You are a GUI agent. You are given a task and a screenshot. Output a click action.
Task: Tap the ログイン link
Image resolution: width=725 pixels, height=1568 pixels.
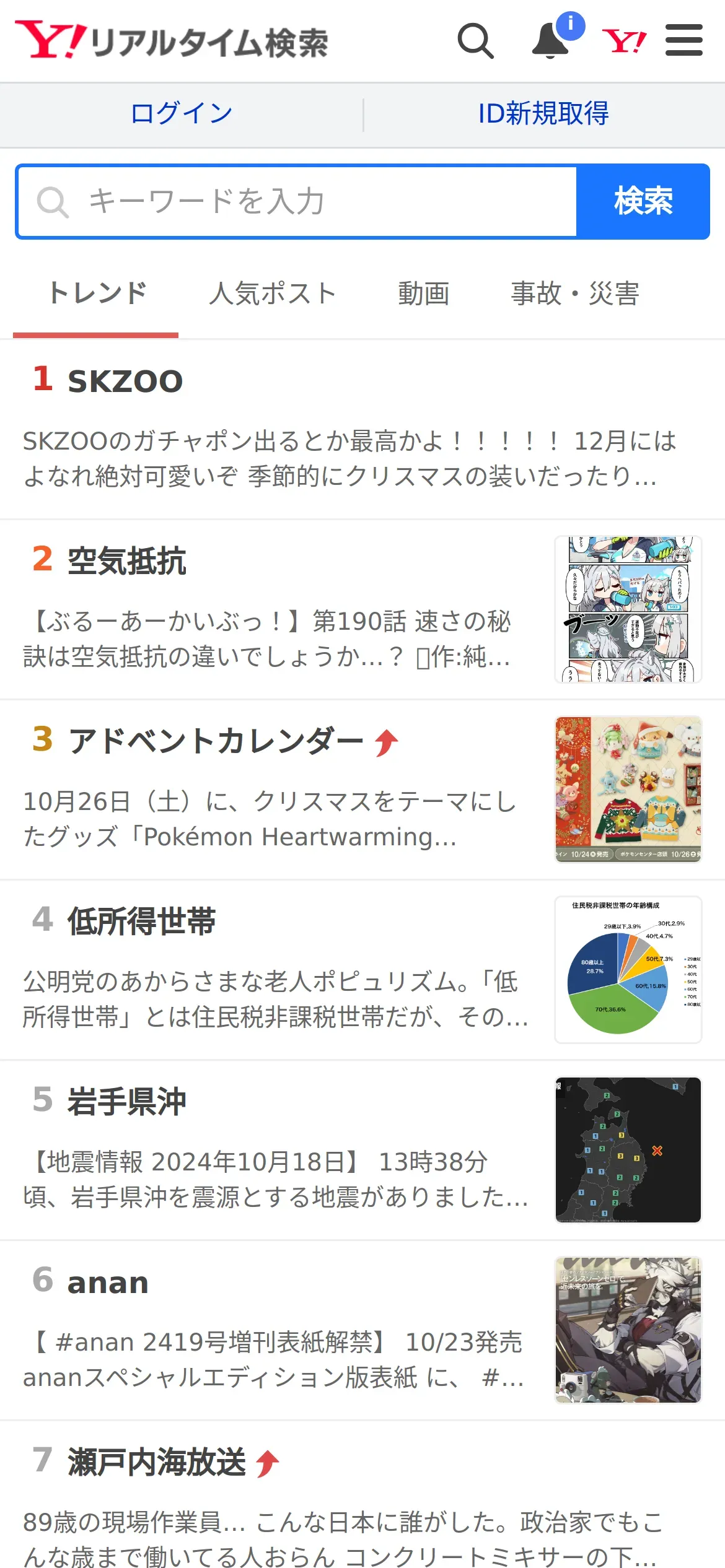coord(182,113)
